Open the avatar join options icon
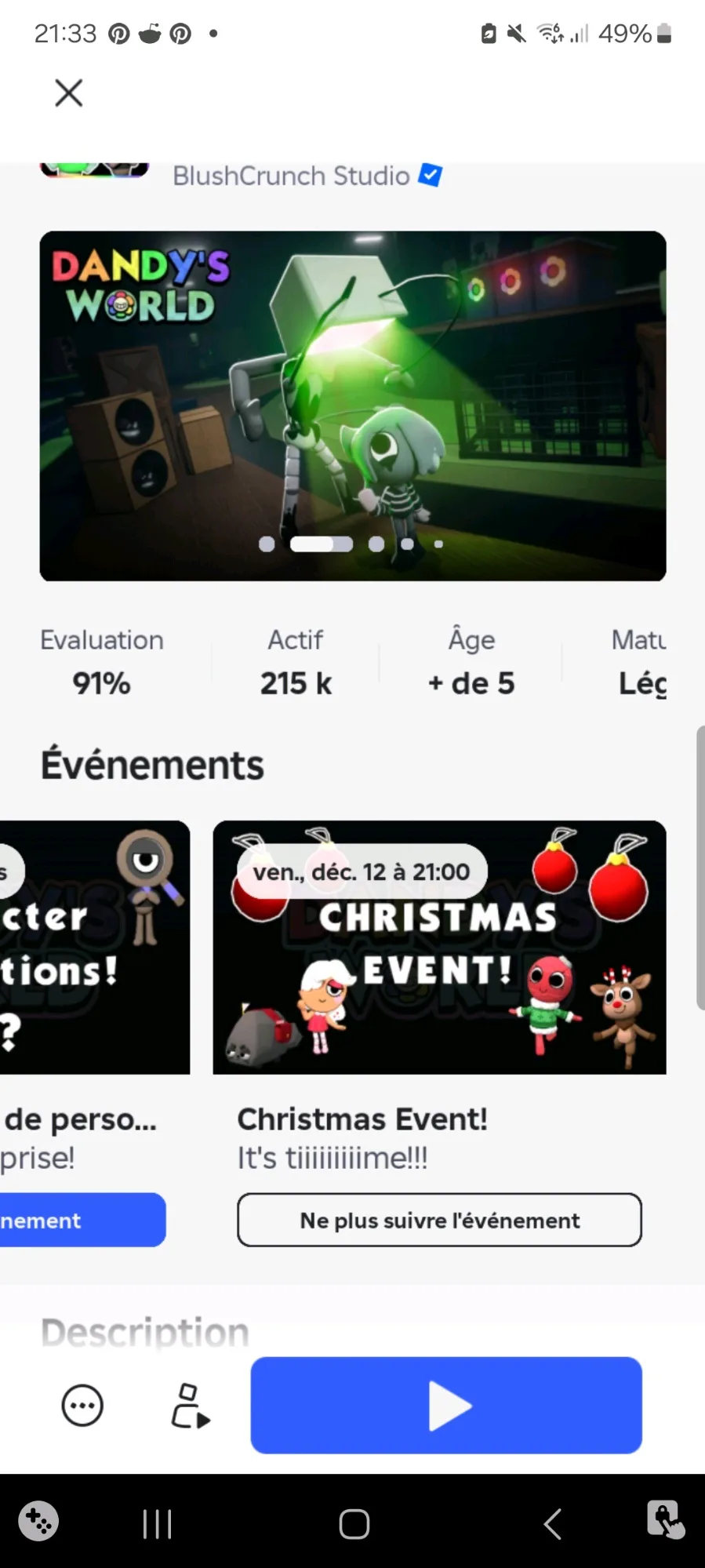 190,1405
